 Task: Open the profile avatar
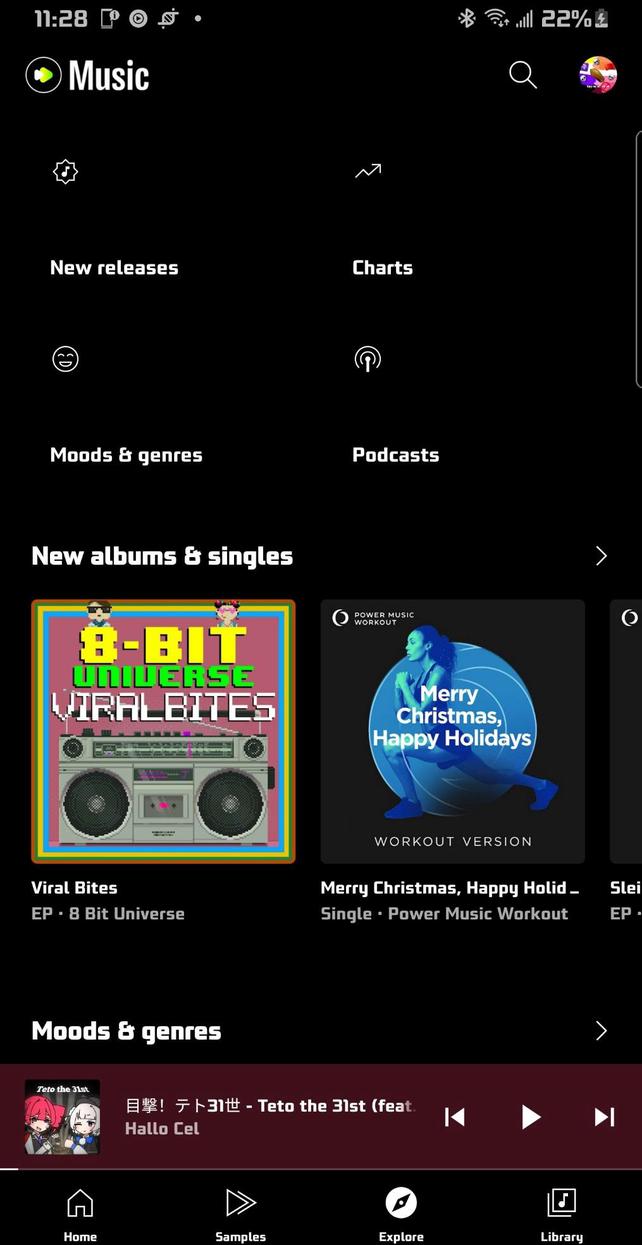tap(598, 75)
